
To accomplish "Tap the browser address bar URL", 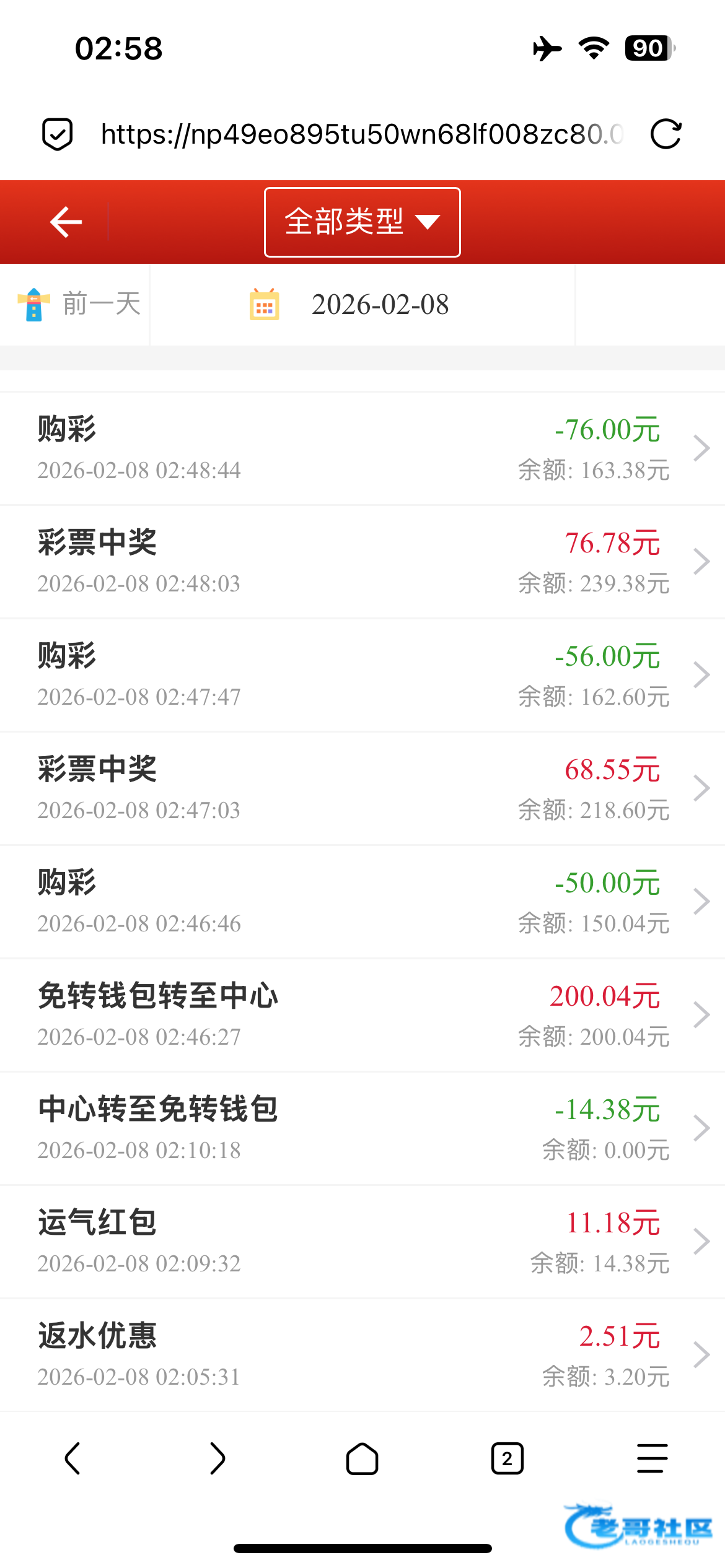I will coord(362,134).
